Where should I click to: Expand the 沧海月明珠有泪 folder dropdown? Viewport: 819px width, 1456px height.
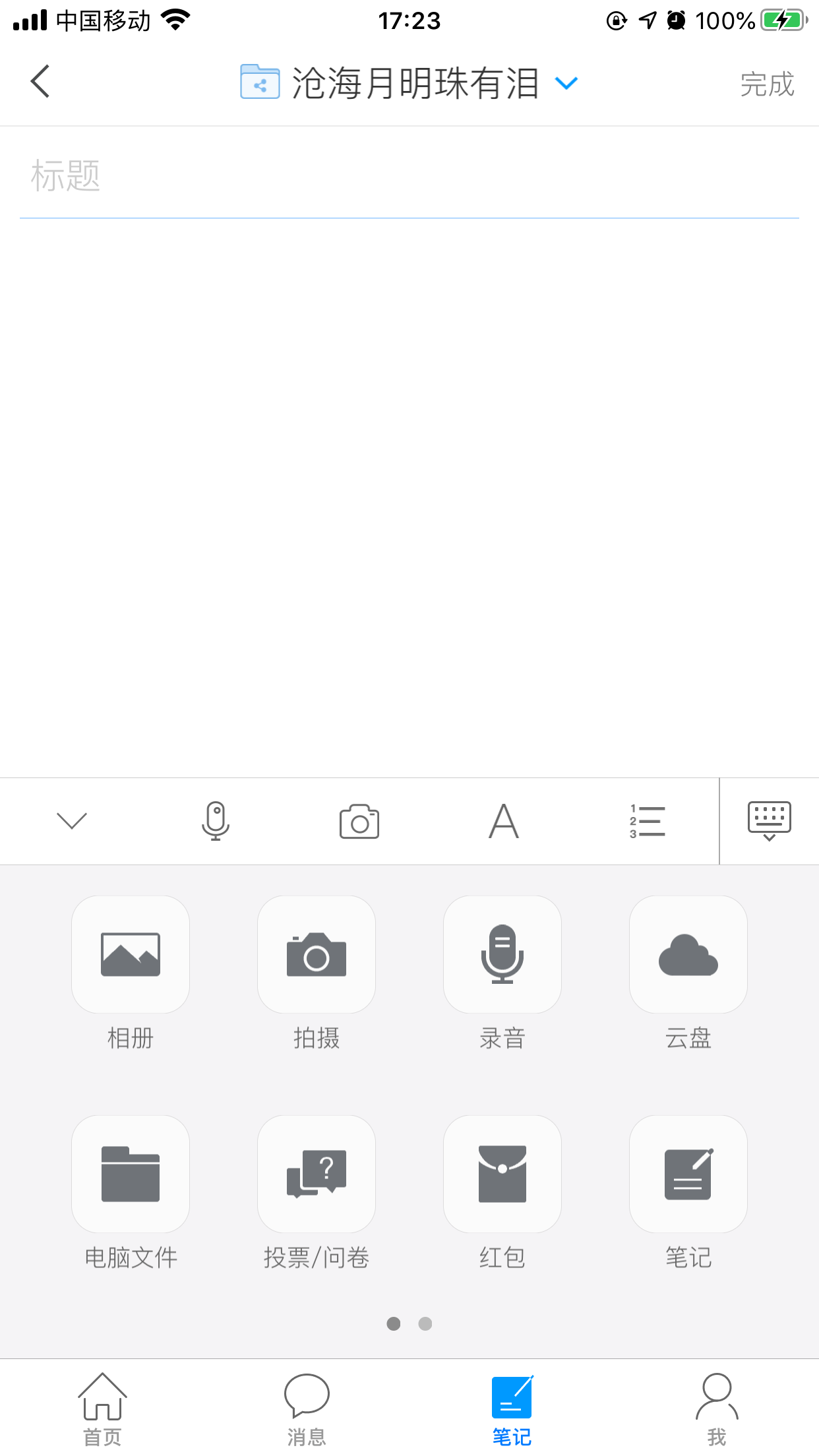click(x=566, y=83)
